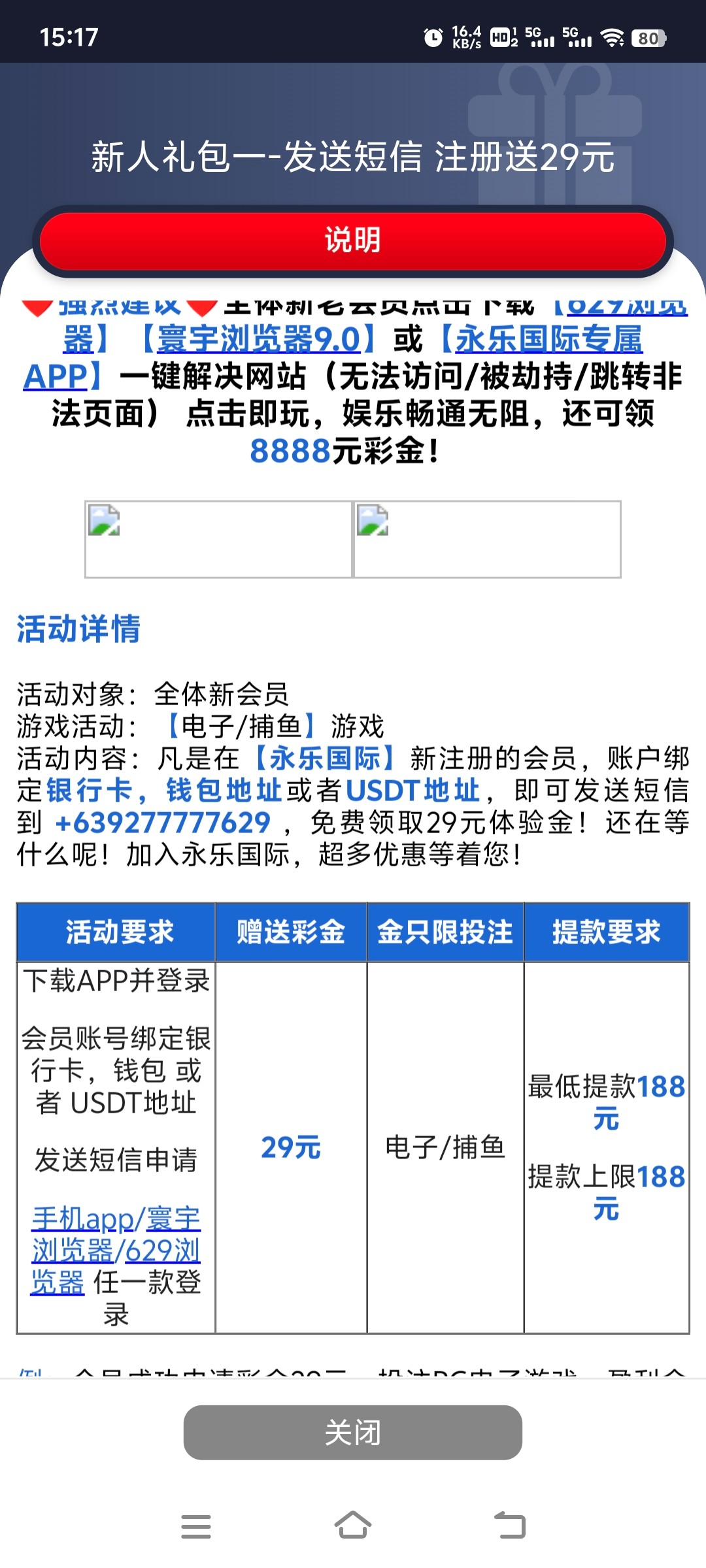Open the 寰宇浏览器9.0 download link
The image size is (706, 1568).
point(259,340)
